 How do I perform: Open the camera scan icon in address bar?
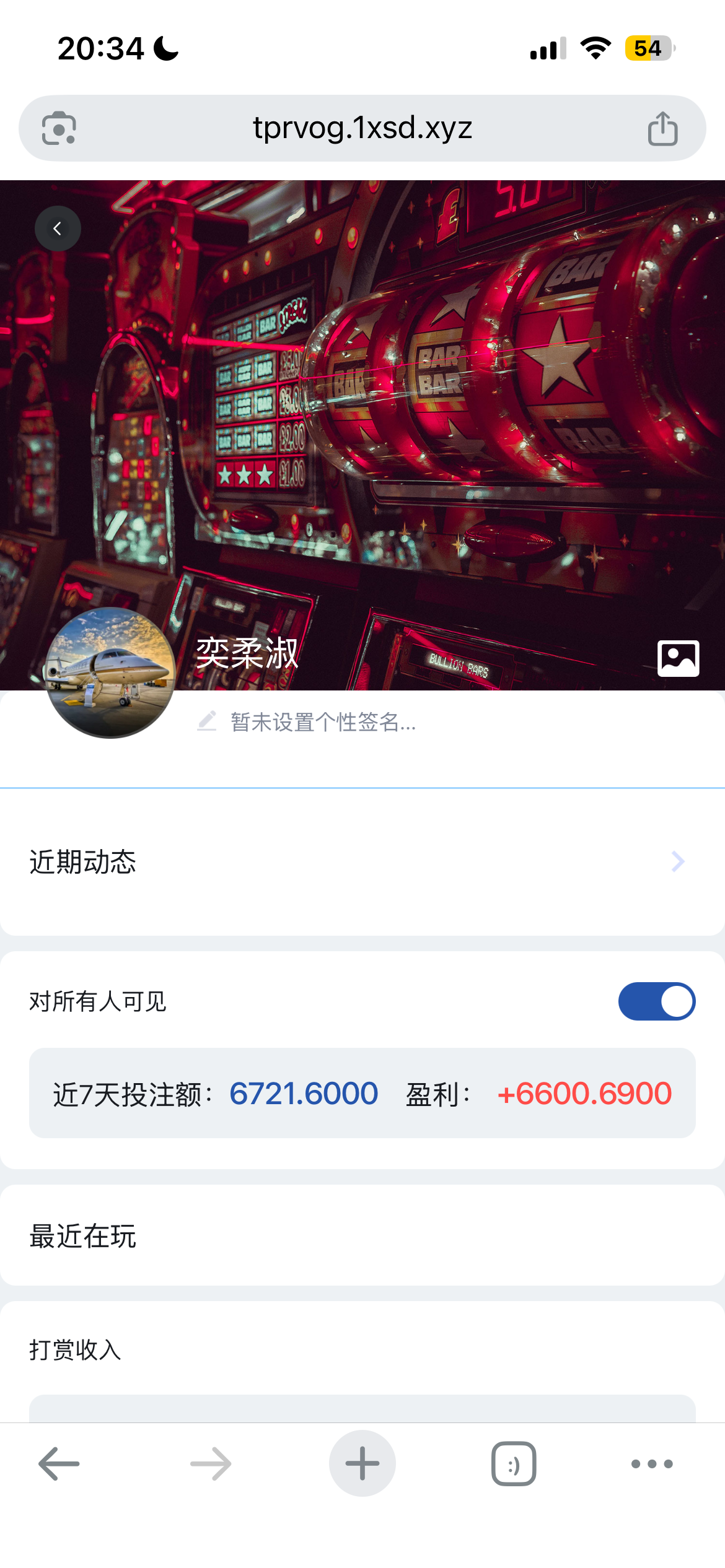coord(59,128)
